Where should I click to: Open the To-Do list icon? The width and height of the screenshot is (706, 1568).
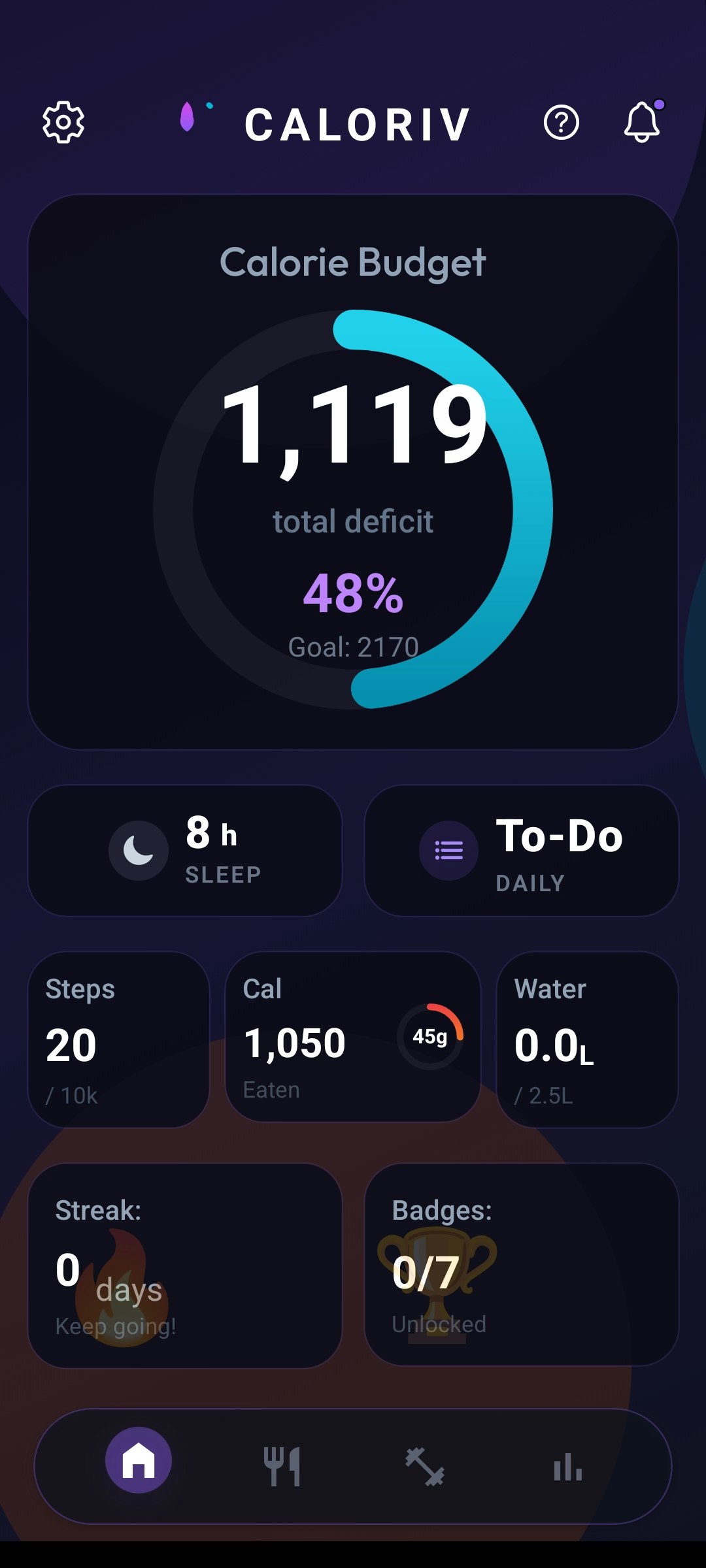pos(448,849)
